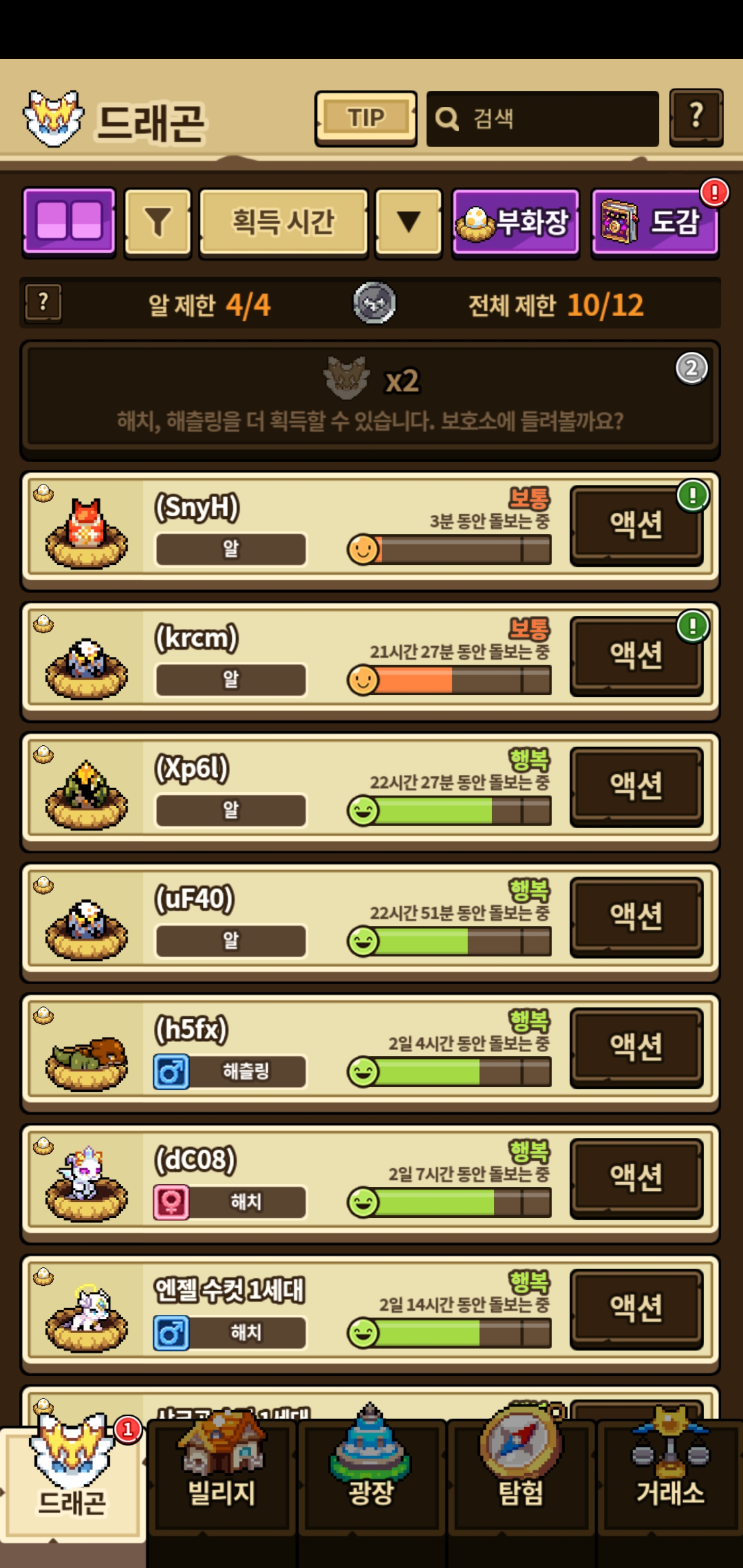The width and height of the screenshot is (743, 1568).
Task: Open the 부화장 hatchery
Action: [x=515, y=222]
